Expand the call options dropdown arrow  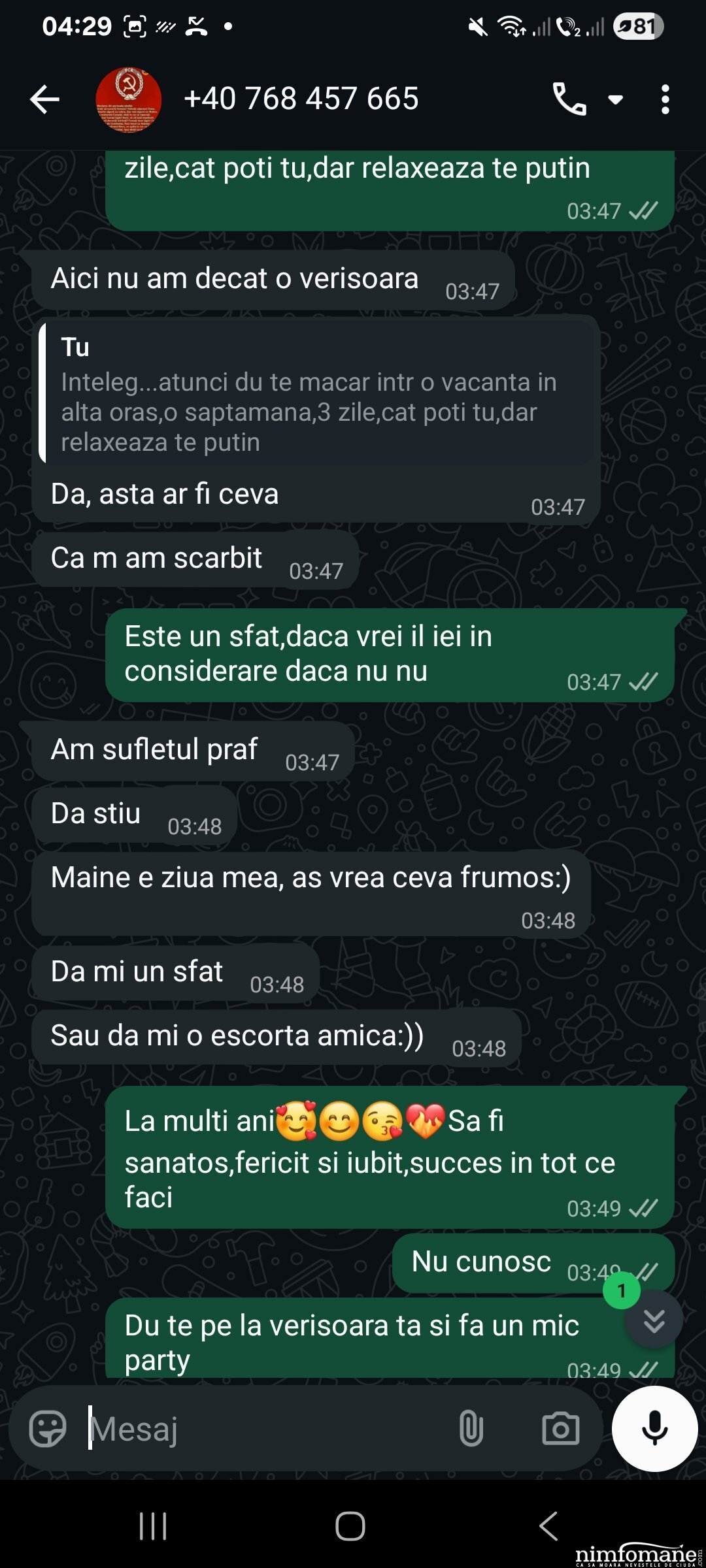pos(615,99)
